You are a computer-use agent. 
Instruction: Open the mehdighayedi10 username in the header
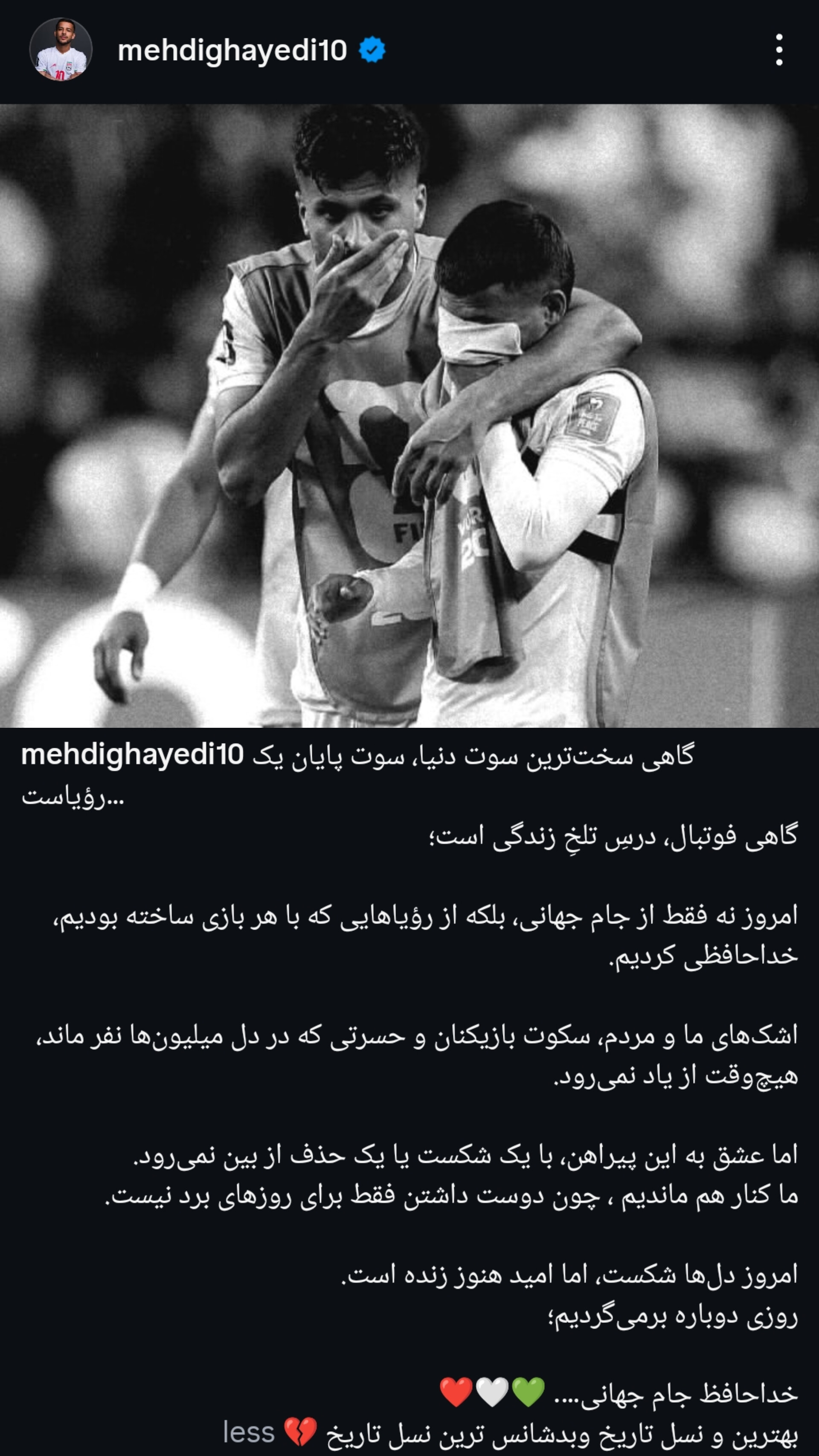232,50
